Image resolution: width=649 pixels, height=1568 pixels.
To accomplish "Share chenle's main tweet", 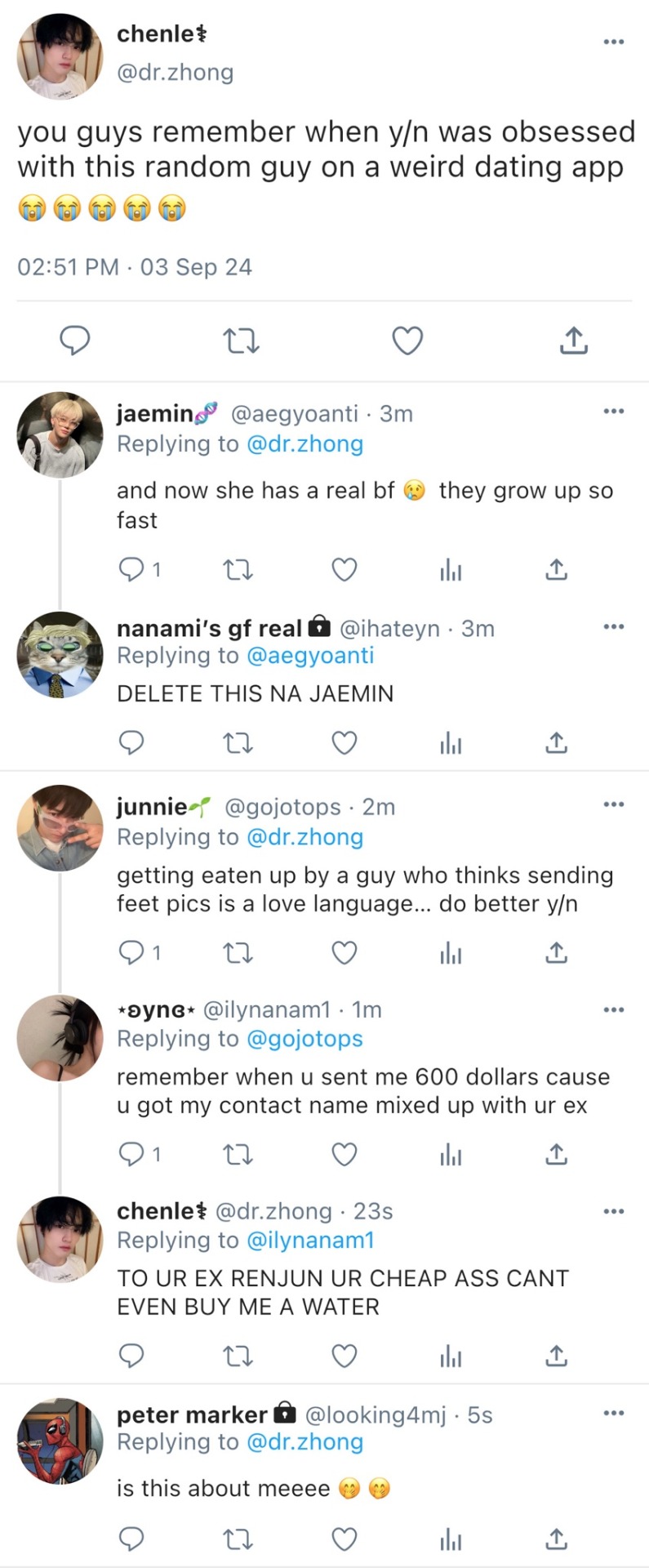I will pos(574,340).
